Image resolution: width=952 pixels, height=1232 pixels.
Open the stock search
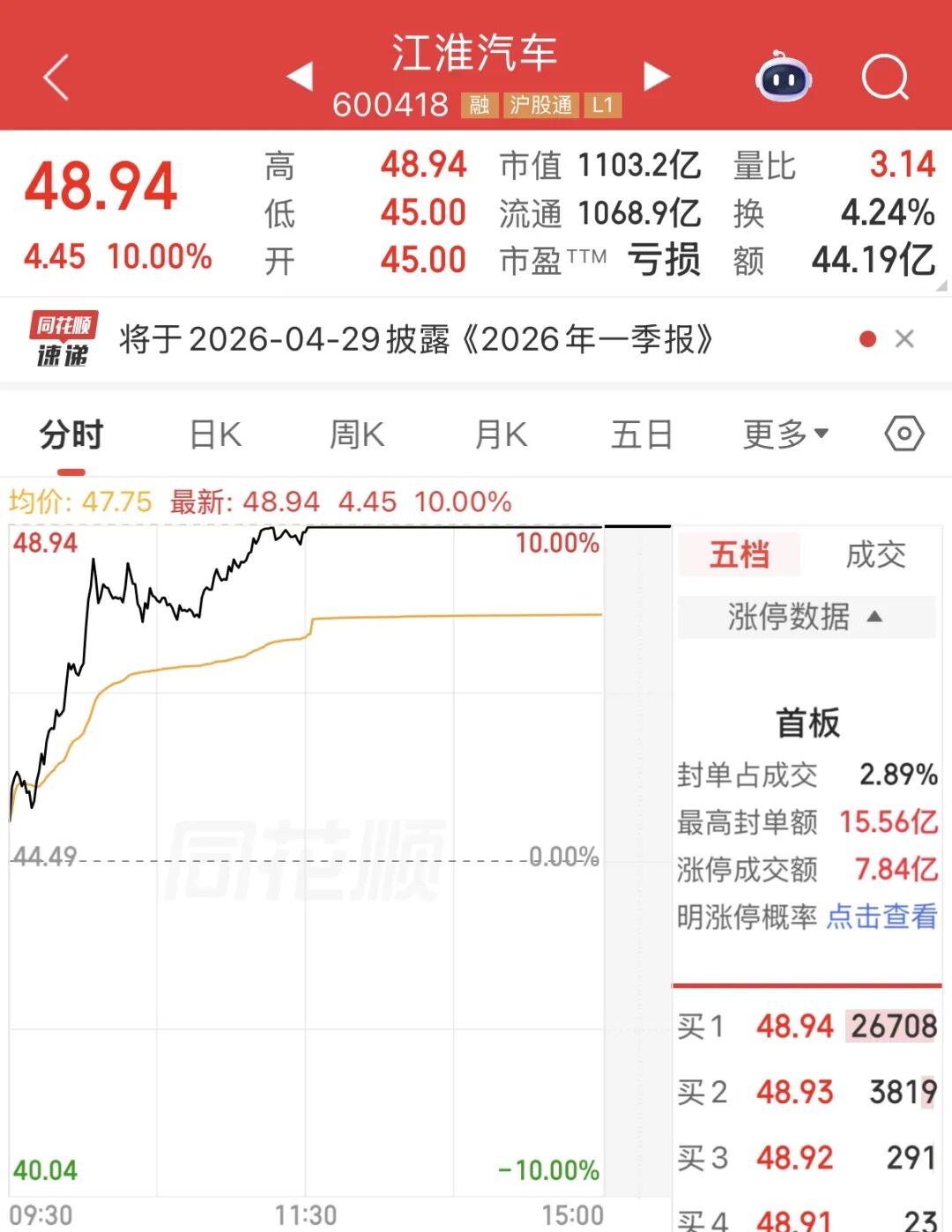pyautogui.click(x=884, y=78)
